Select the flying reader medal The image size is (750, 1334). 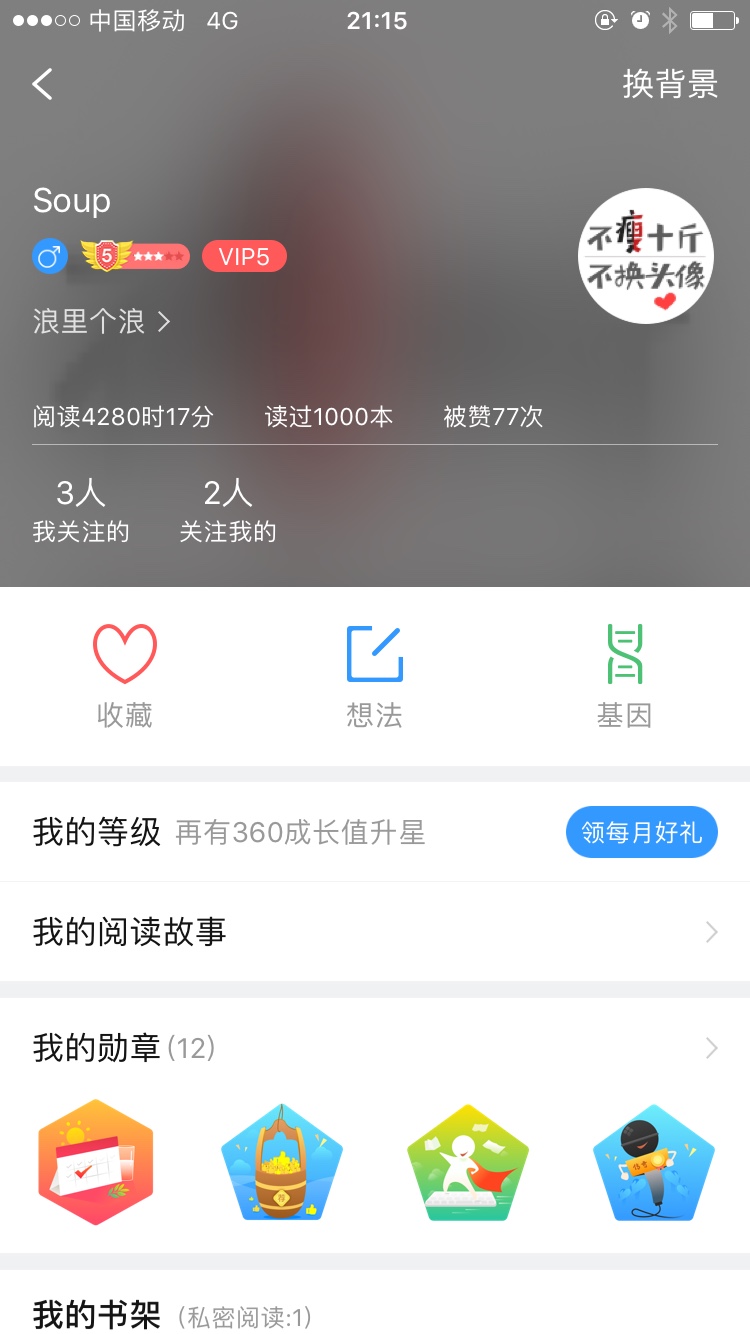point(468,1162)
